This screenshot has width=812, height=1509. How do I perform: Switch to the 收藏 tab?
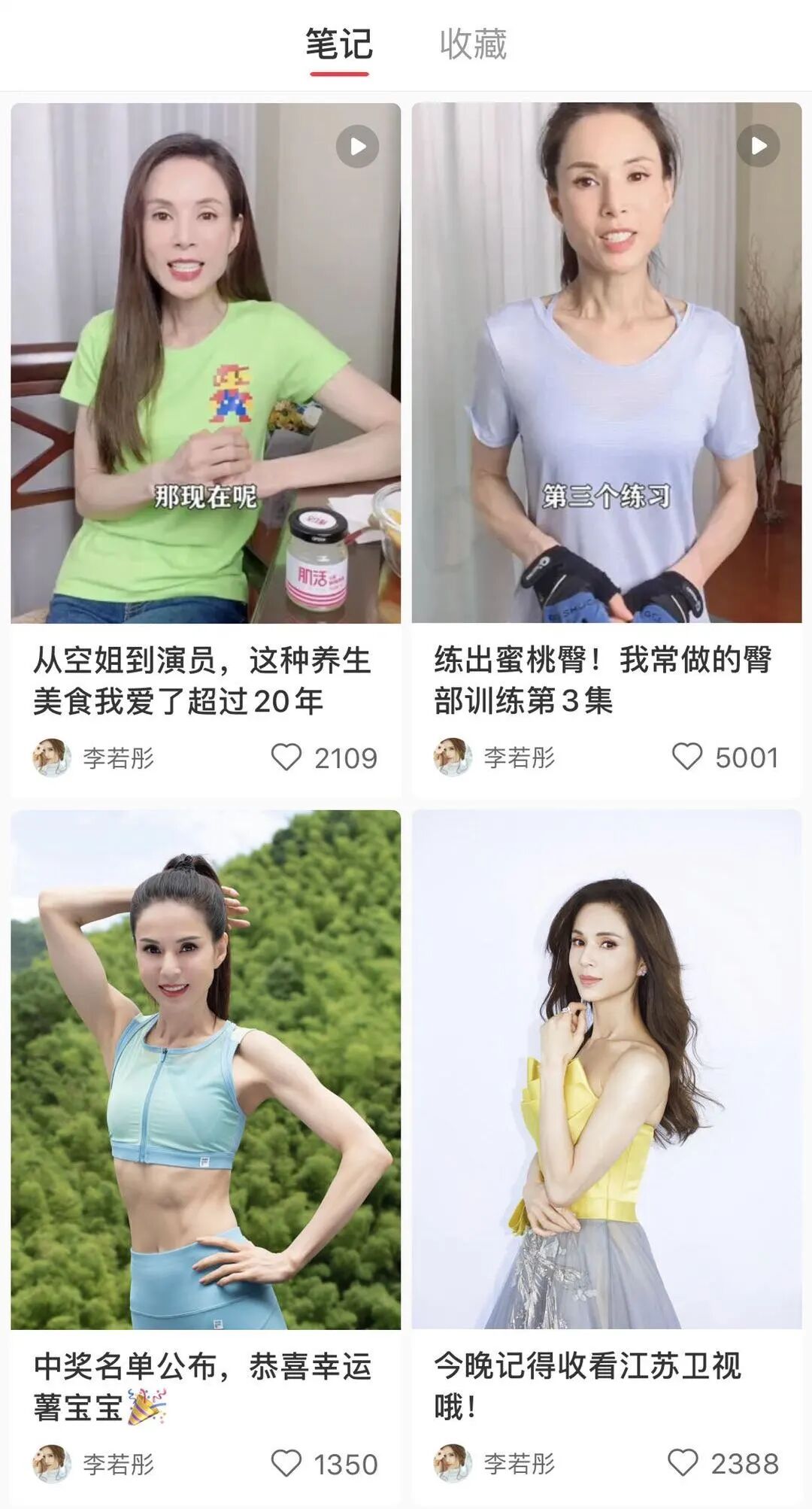[x=473, y=44]
